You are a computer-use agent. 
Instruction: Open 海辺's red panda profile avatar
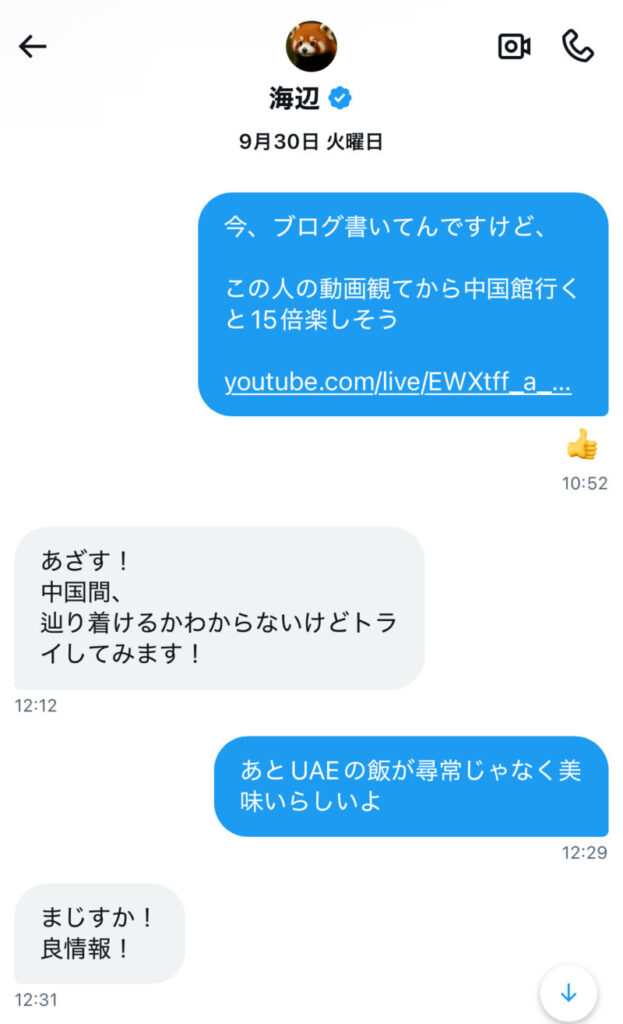tap(311, 46)
